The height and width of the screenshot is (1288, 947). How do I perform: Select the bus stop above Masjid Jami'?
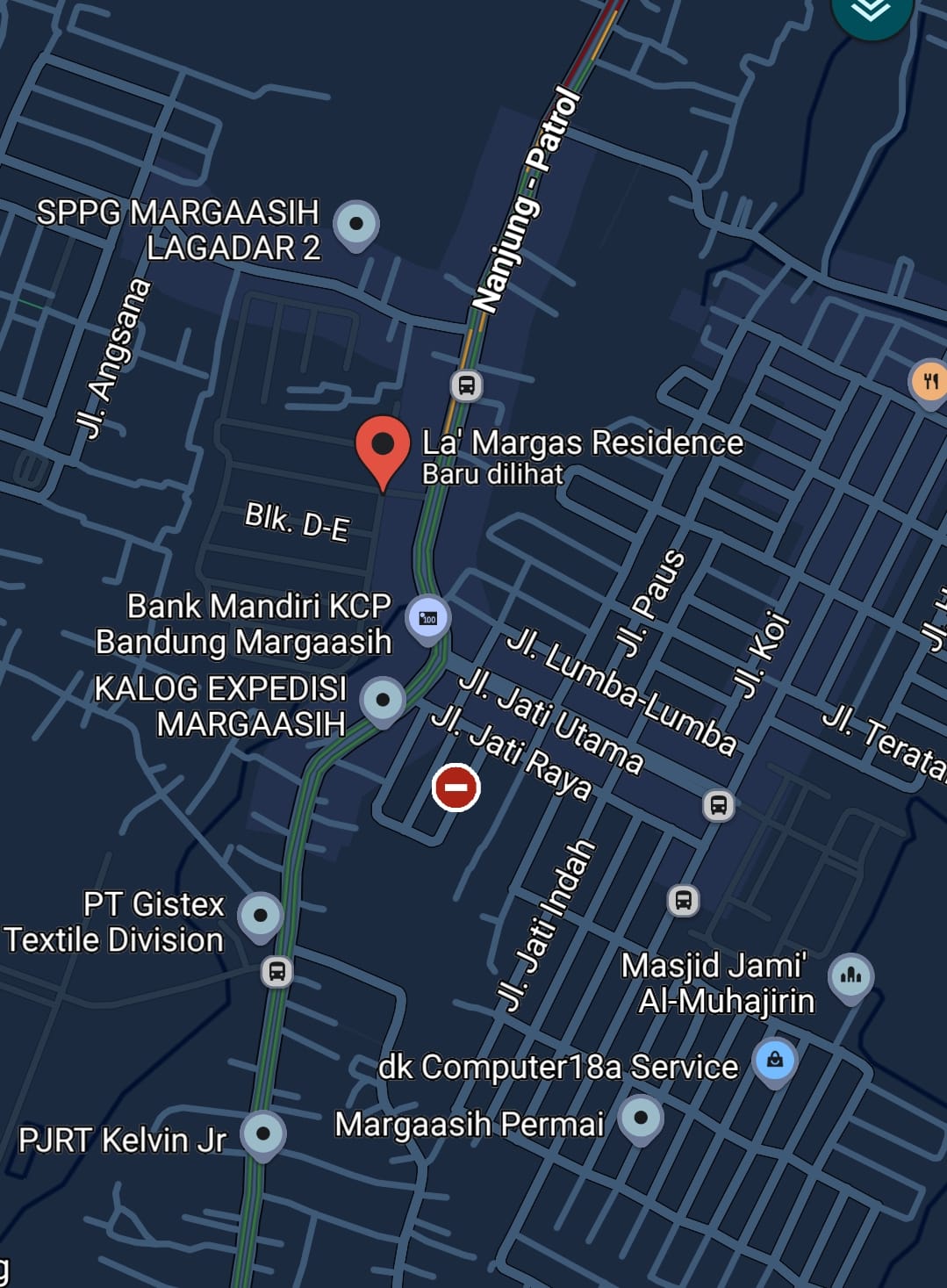pyautogui.click(x=684, y=900)
